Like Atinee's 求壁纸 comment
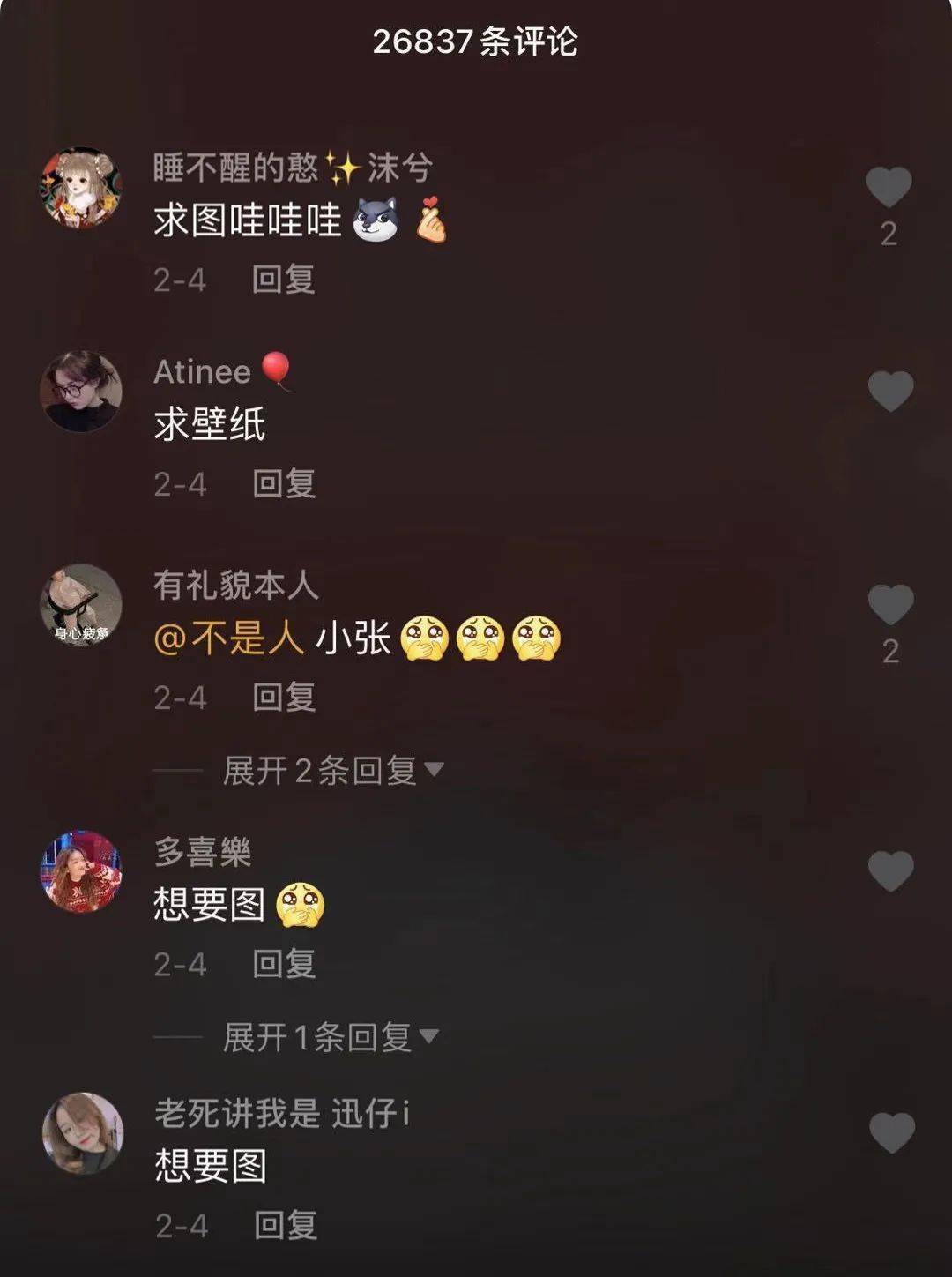The height and width of the screenshot is (1277, 952). 890,391
